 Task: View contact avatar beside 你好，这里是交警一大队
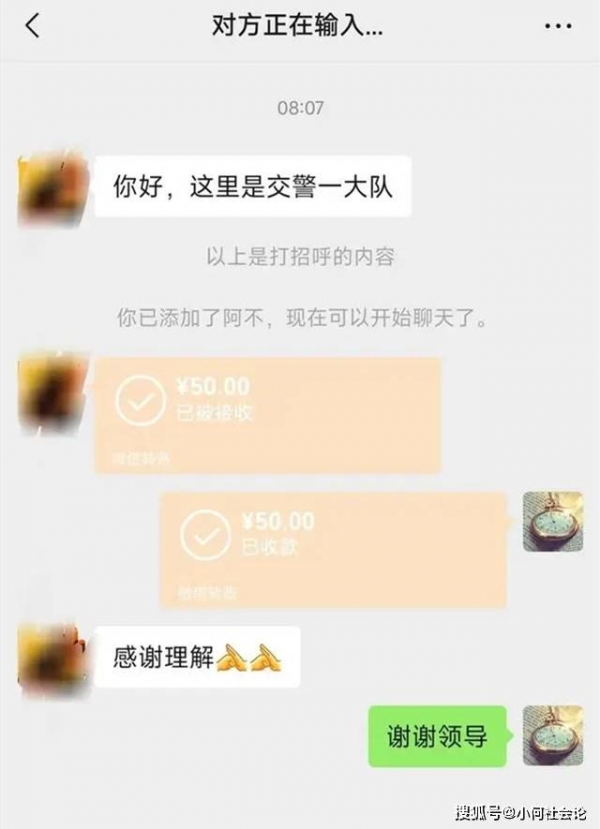tap(51, 187)
